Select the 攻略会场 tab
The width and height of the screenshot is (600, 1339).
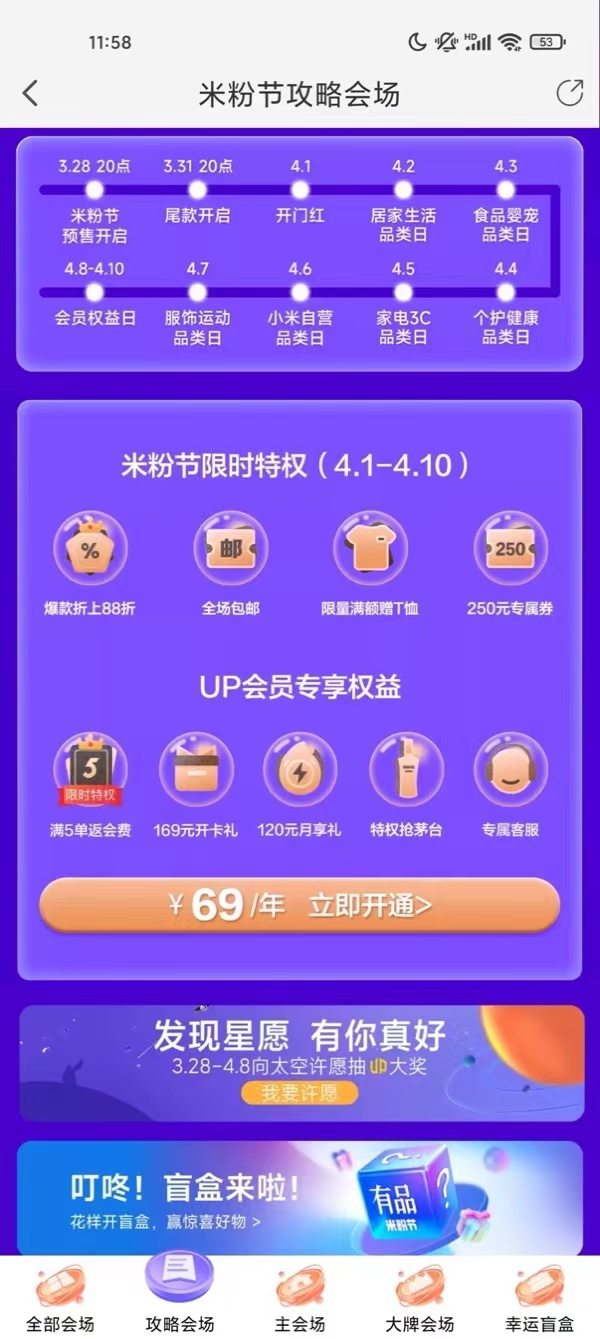[x=180, y=1295]
